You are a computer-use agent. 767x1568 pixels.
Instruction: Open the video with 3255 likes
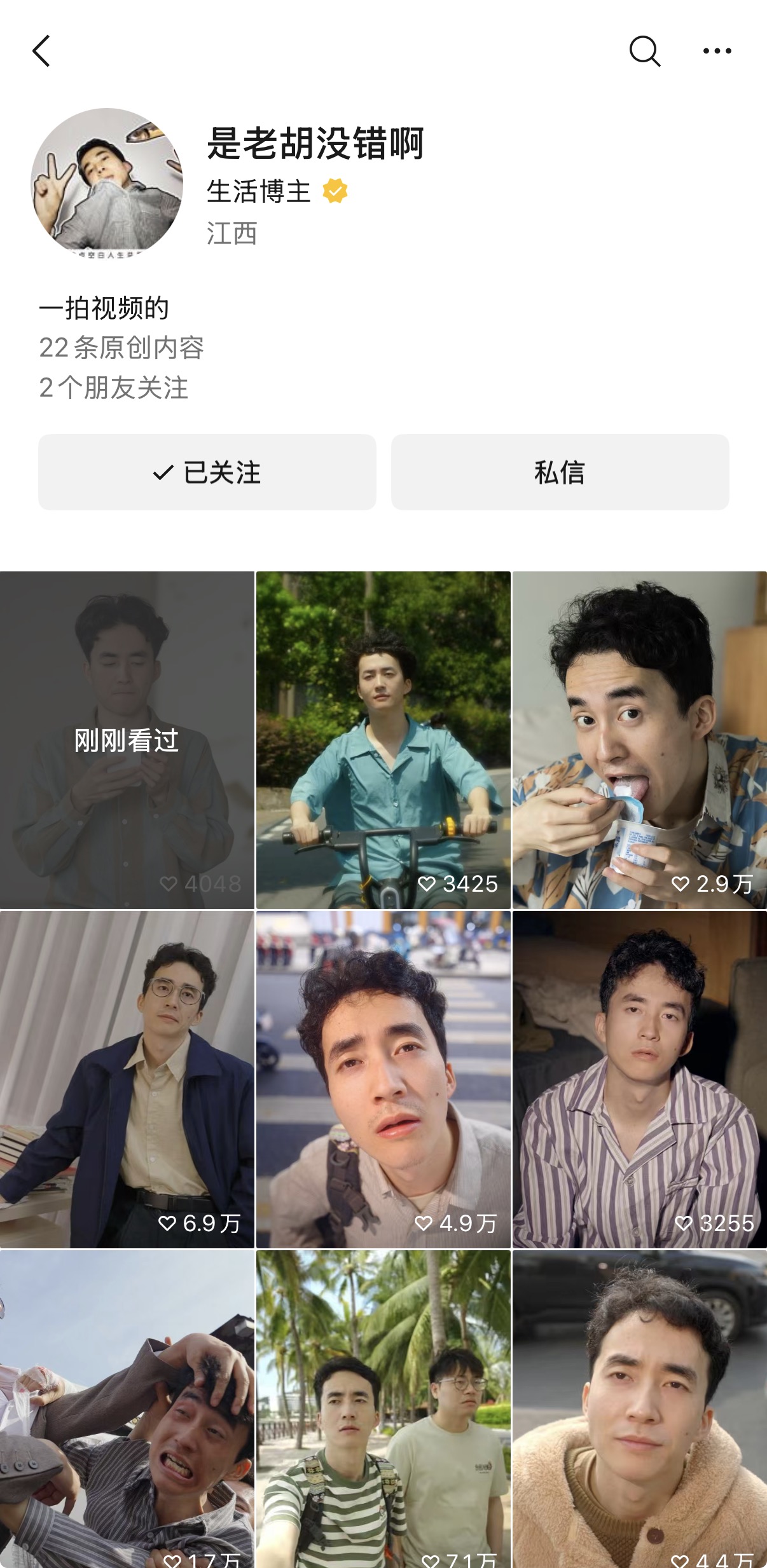pos(640,1079)
